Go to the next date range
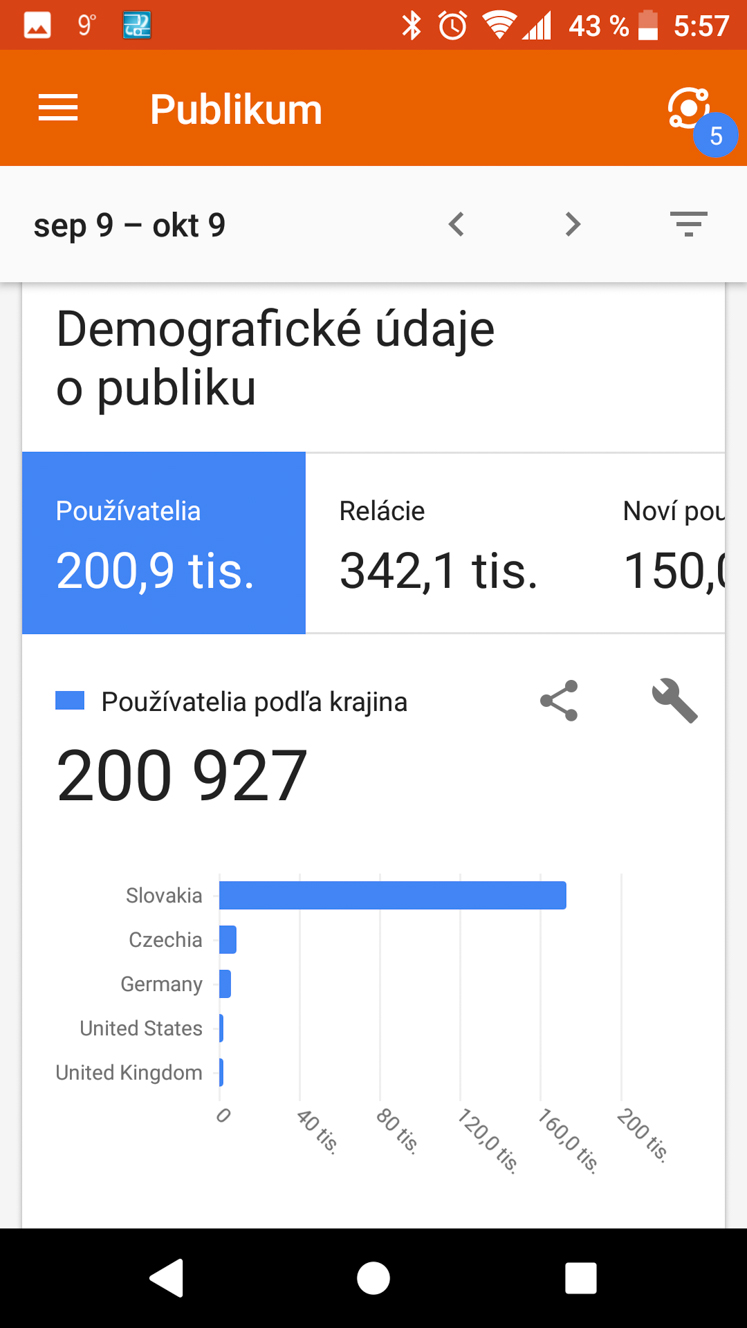The image size is (747, 1328). pos(573,224)
